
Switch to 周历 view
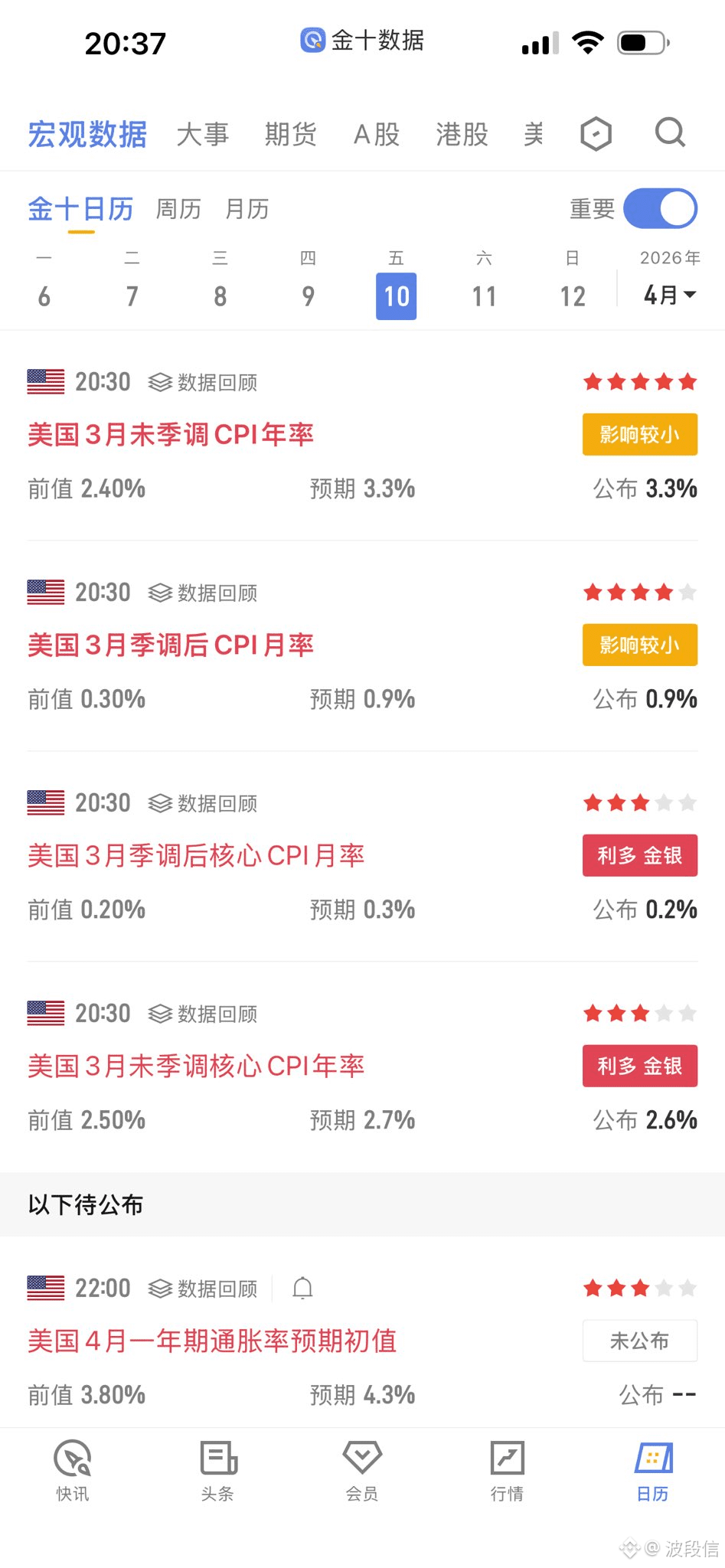click(x=178, y=209)
